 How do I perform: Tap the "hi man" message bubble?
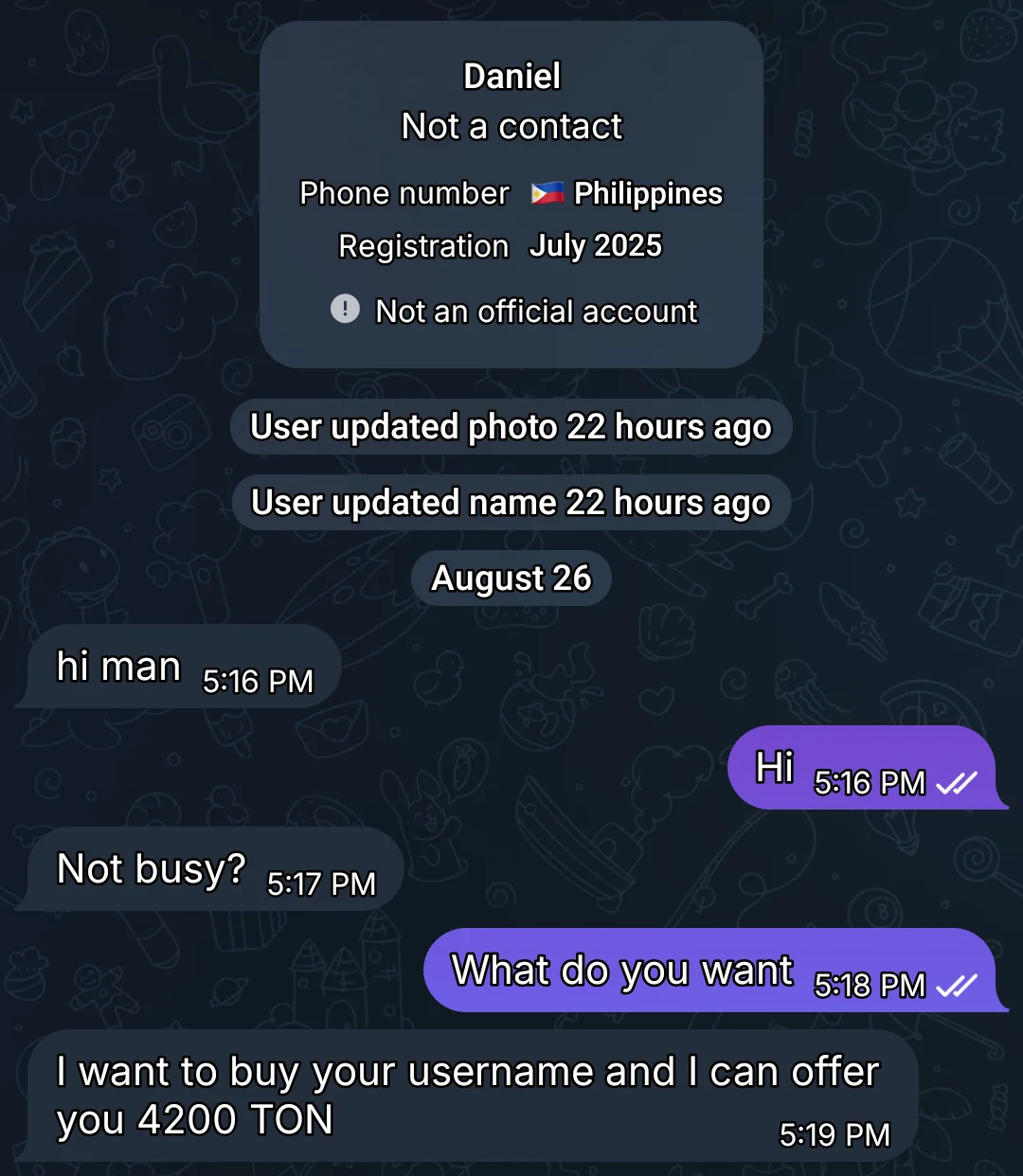[x=180, y=667]
